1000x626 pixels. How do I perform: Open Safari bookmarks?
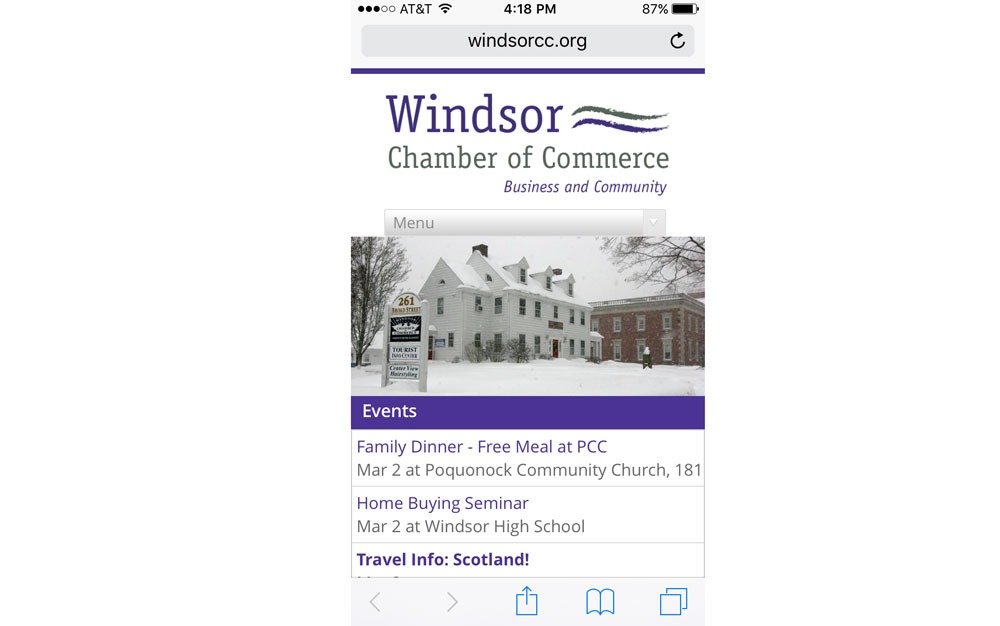tap(600, 601)
